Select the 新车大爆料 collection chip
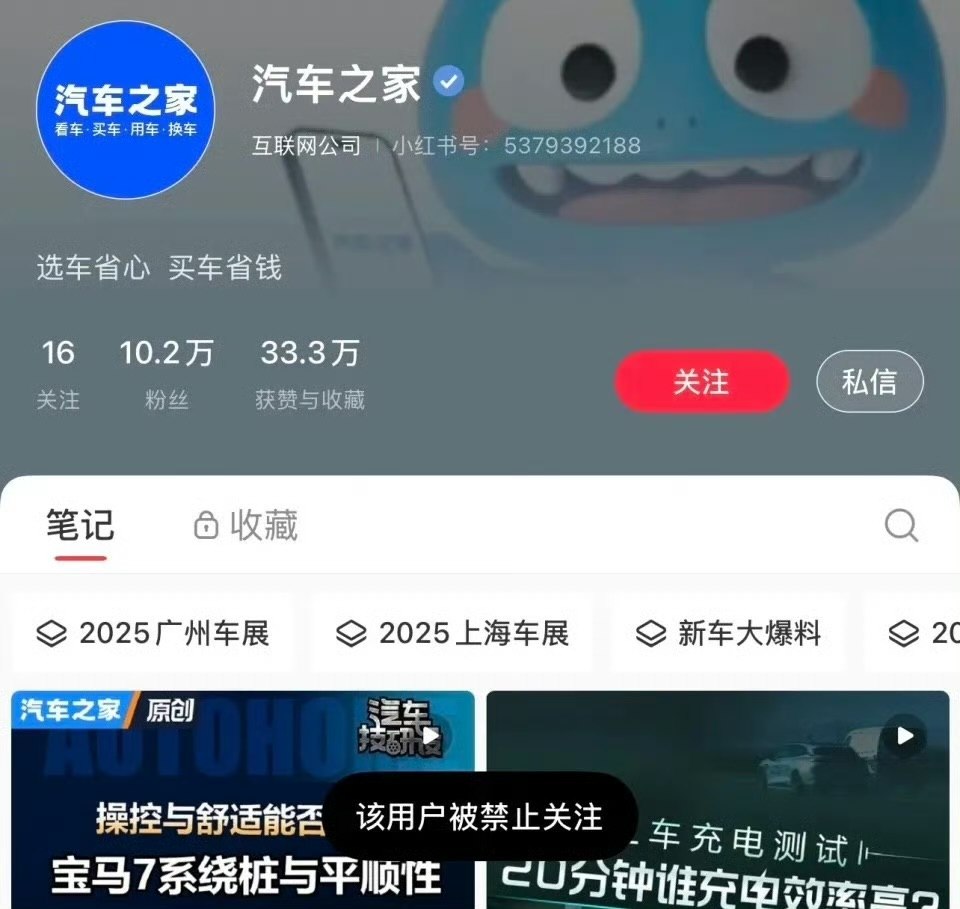Viewport: 960px width, 909px height. [x=729, y=633]
